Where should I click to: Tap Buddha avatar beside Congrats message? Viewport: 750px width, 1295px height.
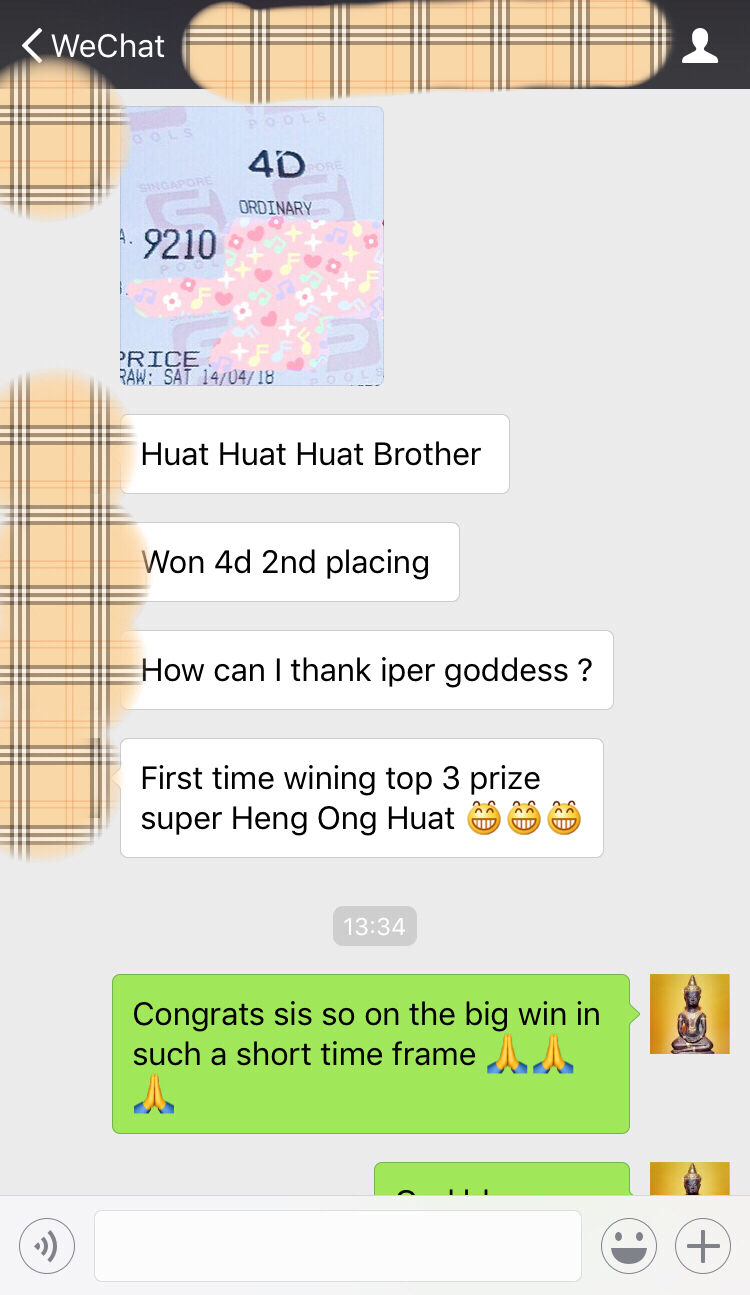[689, 1014]
